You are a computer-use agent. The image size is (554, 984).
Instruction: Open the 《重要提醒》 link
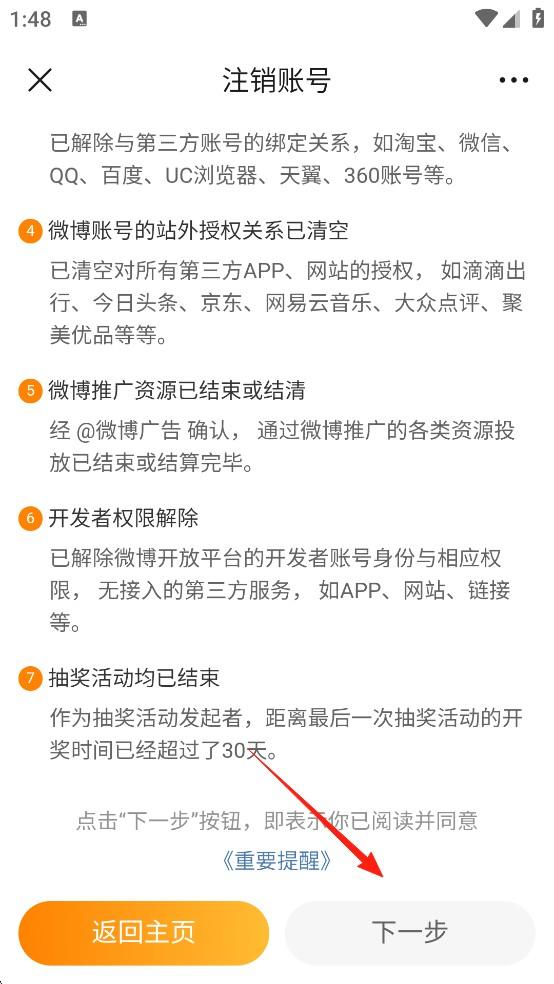tap(277, 861)
